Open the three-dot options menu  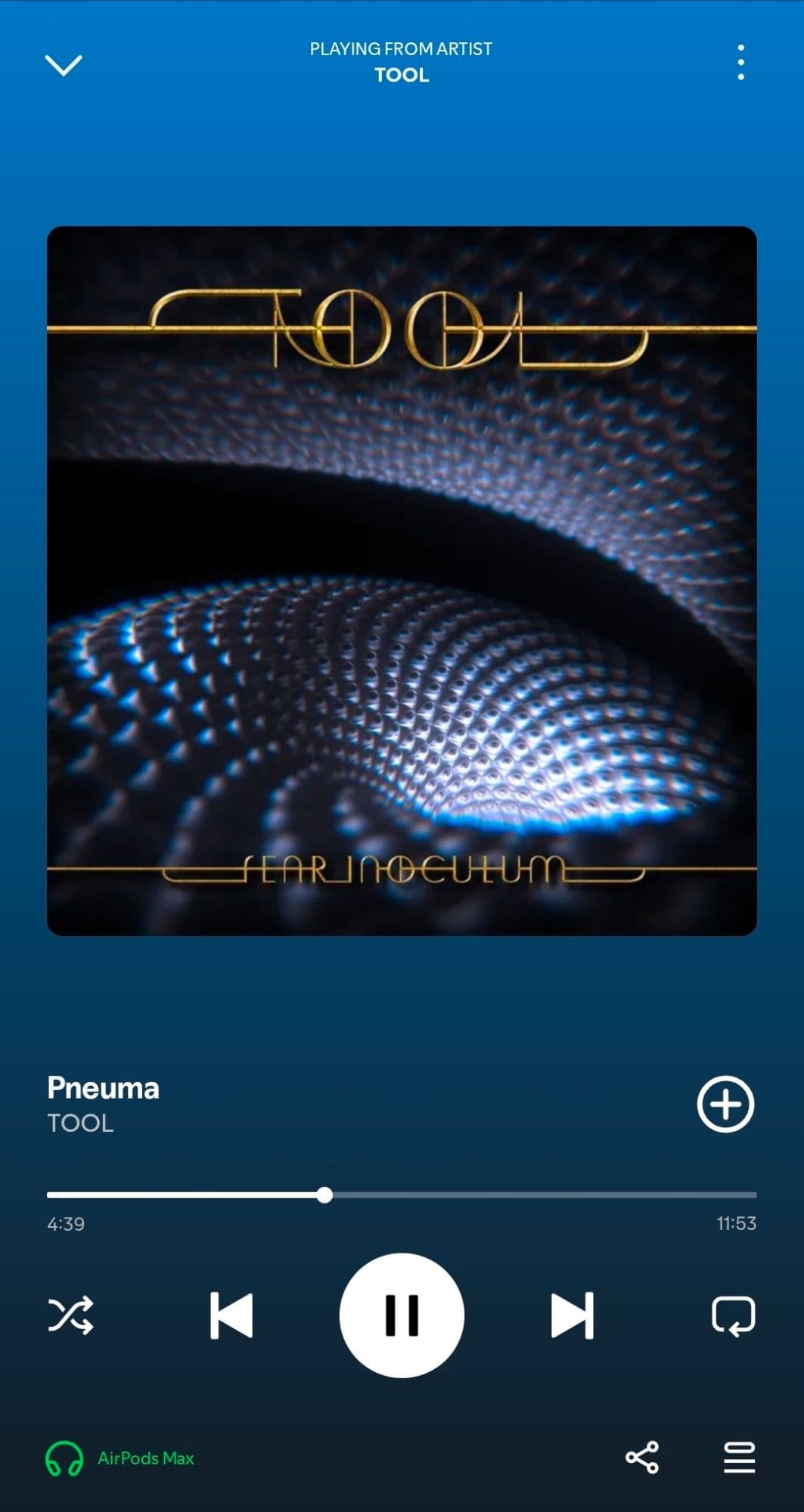[740, 62]
